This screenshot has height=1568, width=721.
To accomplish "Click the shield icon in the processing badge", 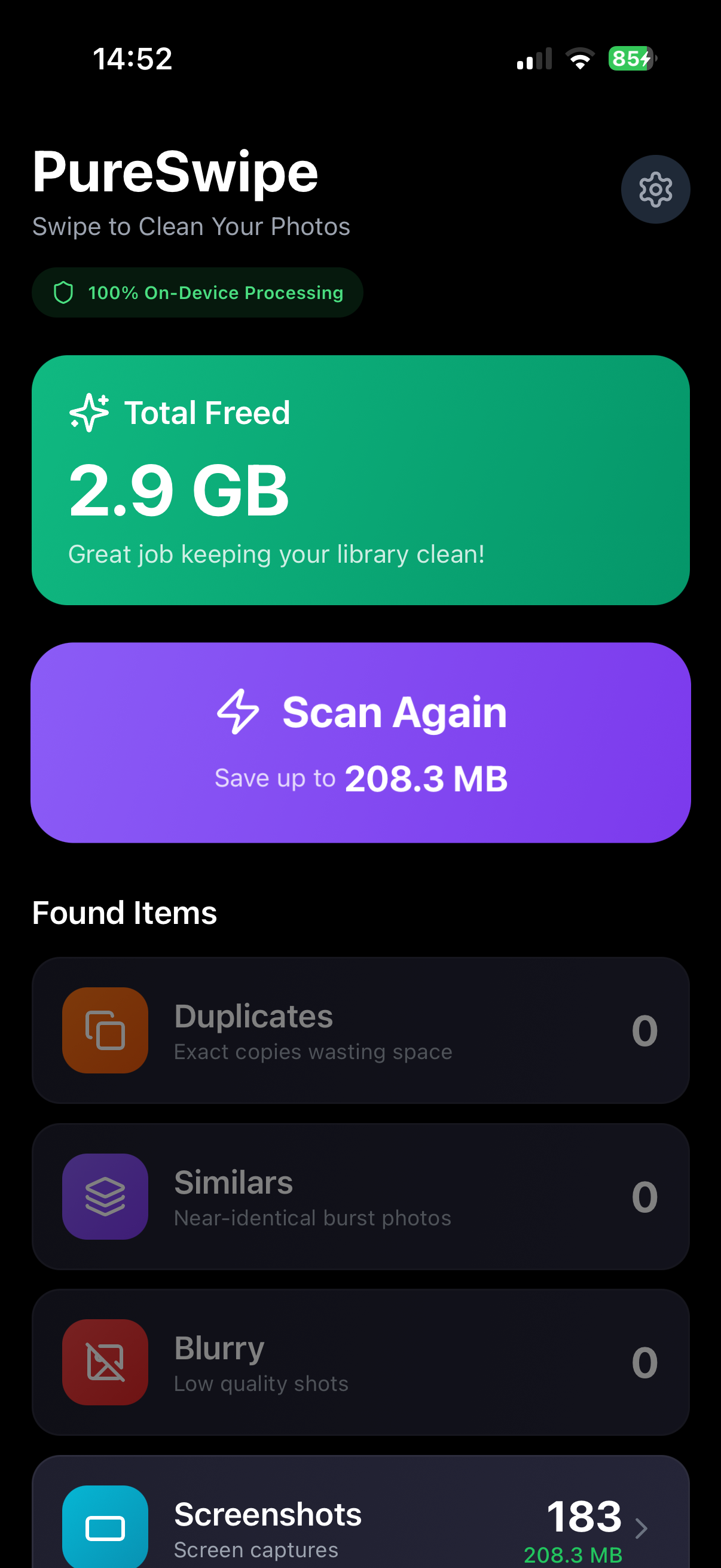I will (x=63, y=292).
